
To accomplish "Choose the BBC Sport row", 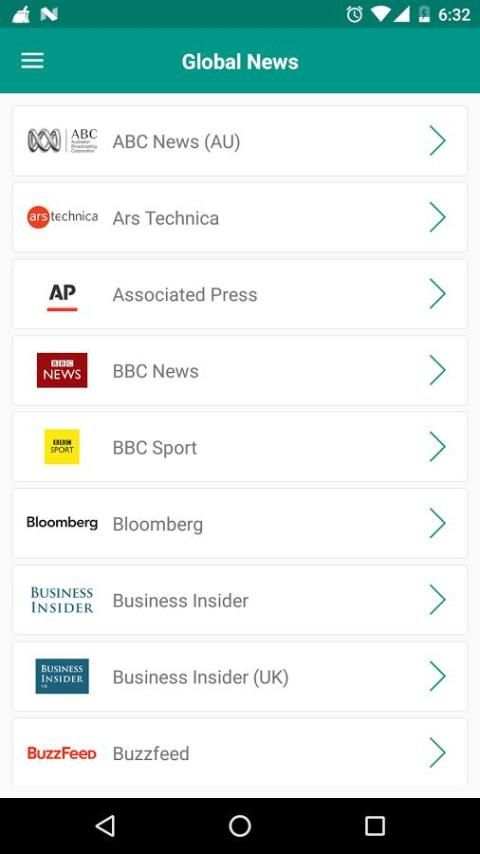I will 240,447.
